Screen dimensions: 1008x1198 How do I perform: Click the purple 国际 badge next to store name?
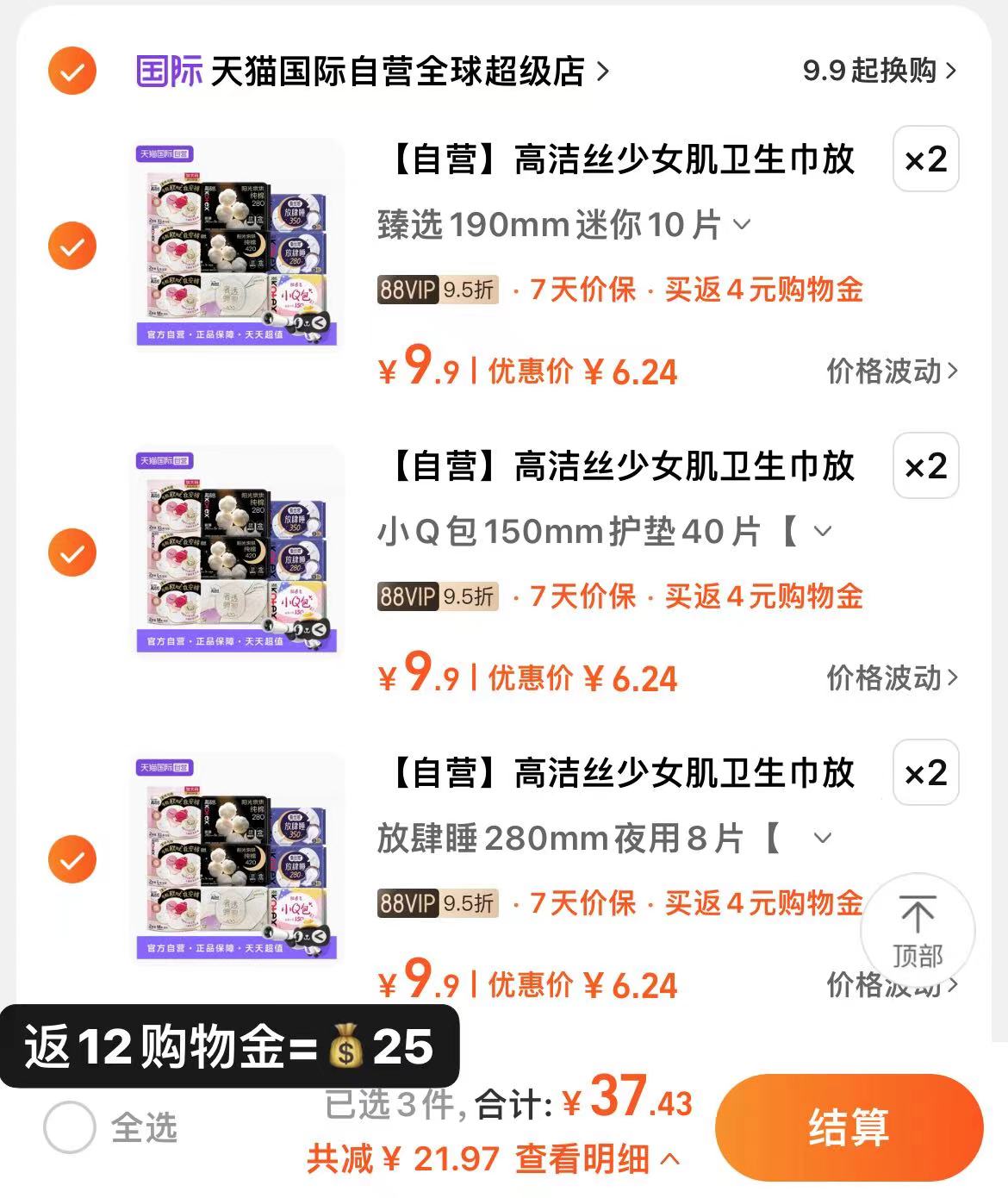[x=169, y=72]
